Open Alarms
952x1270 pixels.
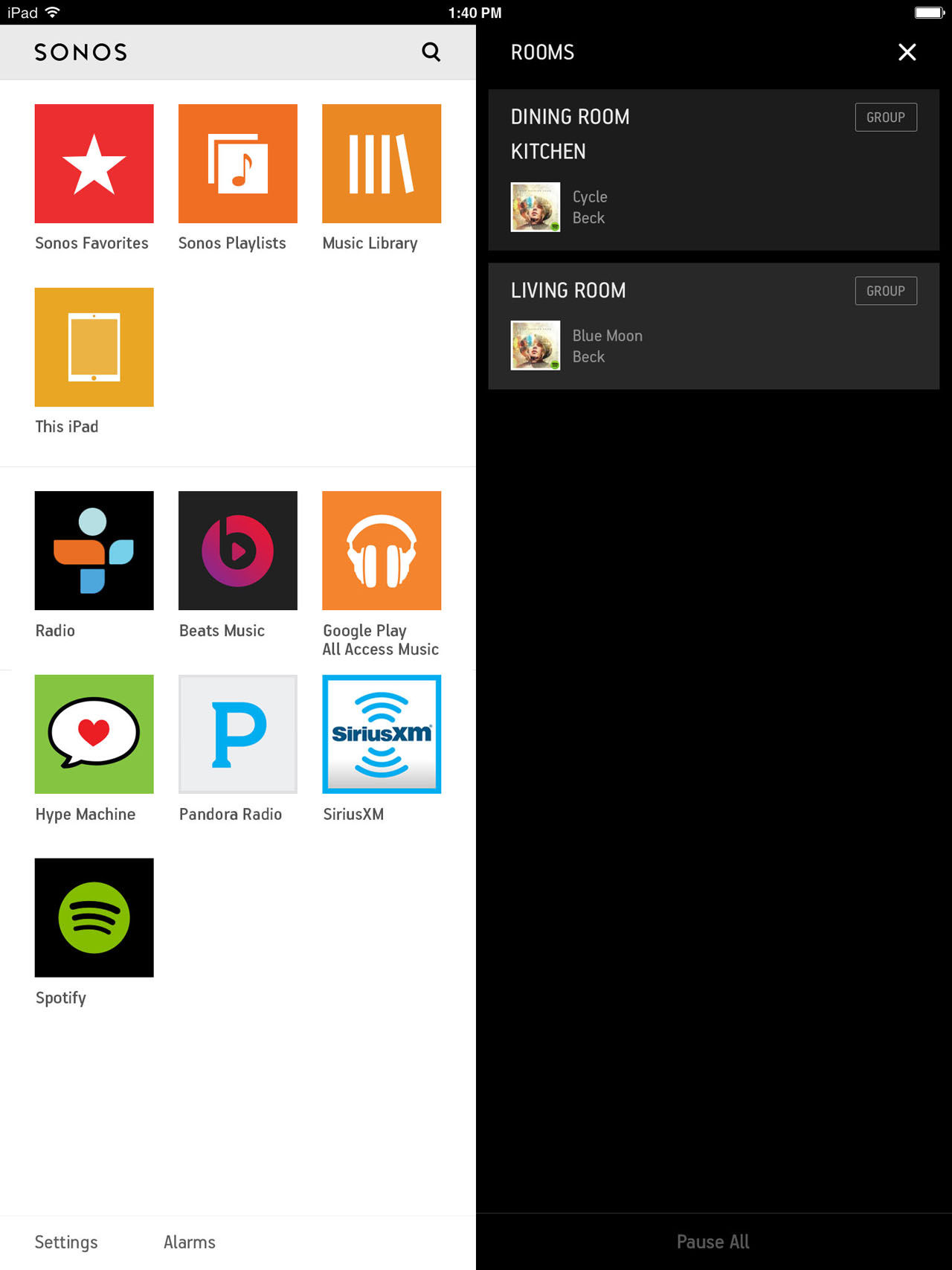(x=189, y=1242)
